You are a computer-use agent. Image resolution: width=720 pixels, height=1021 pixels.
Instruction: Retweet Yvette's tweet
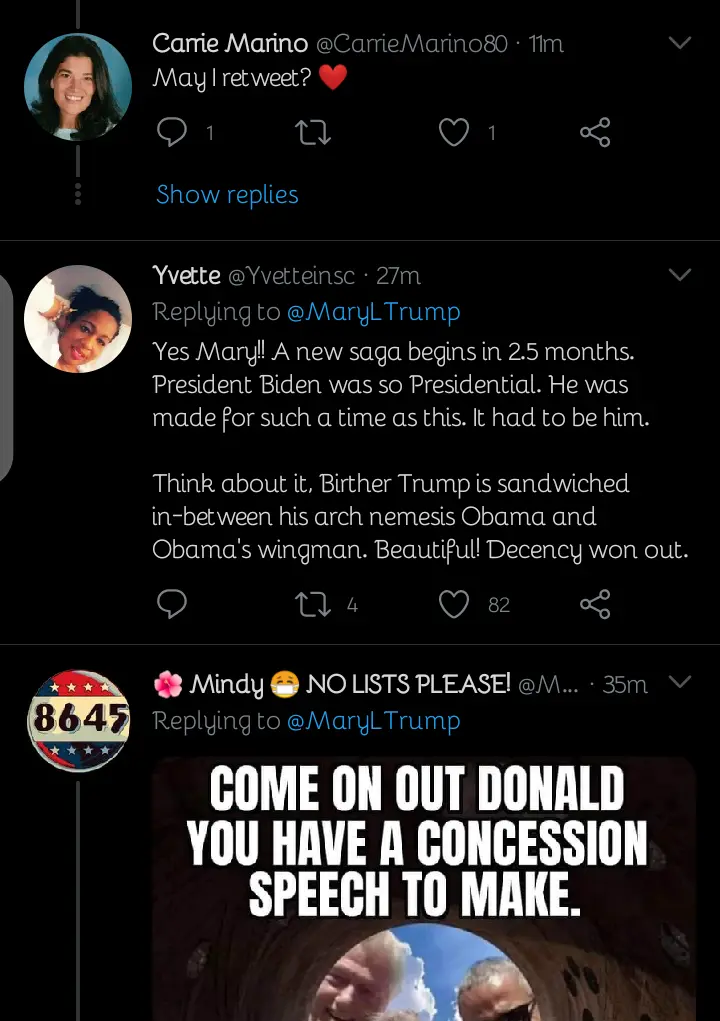tap(314, 604)
